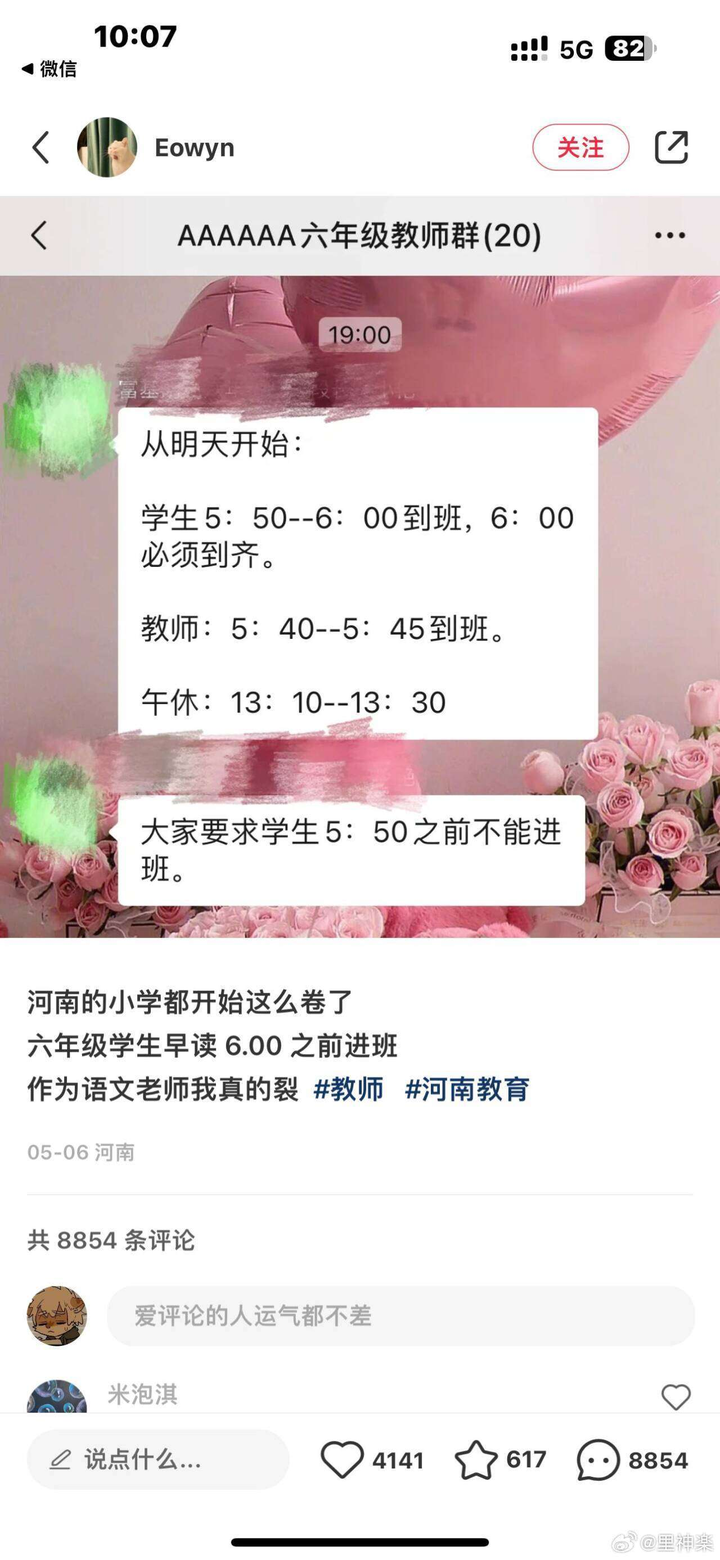Bookmark the post with the star icon
This screenshot has height=1560, width=720.
tap(476, 1460)
